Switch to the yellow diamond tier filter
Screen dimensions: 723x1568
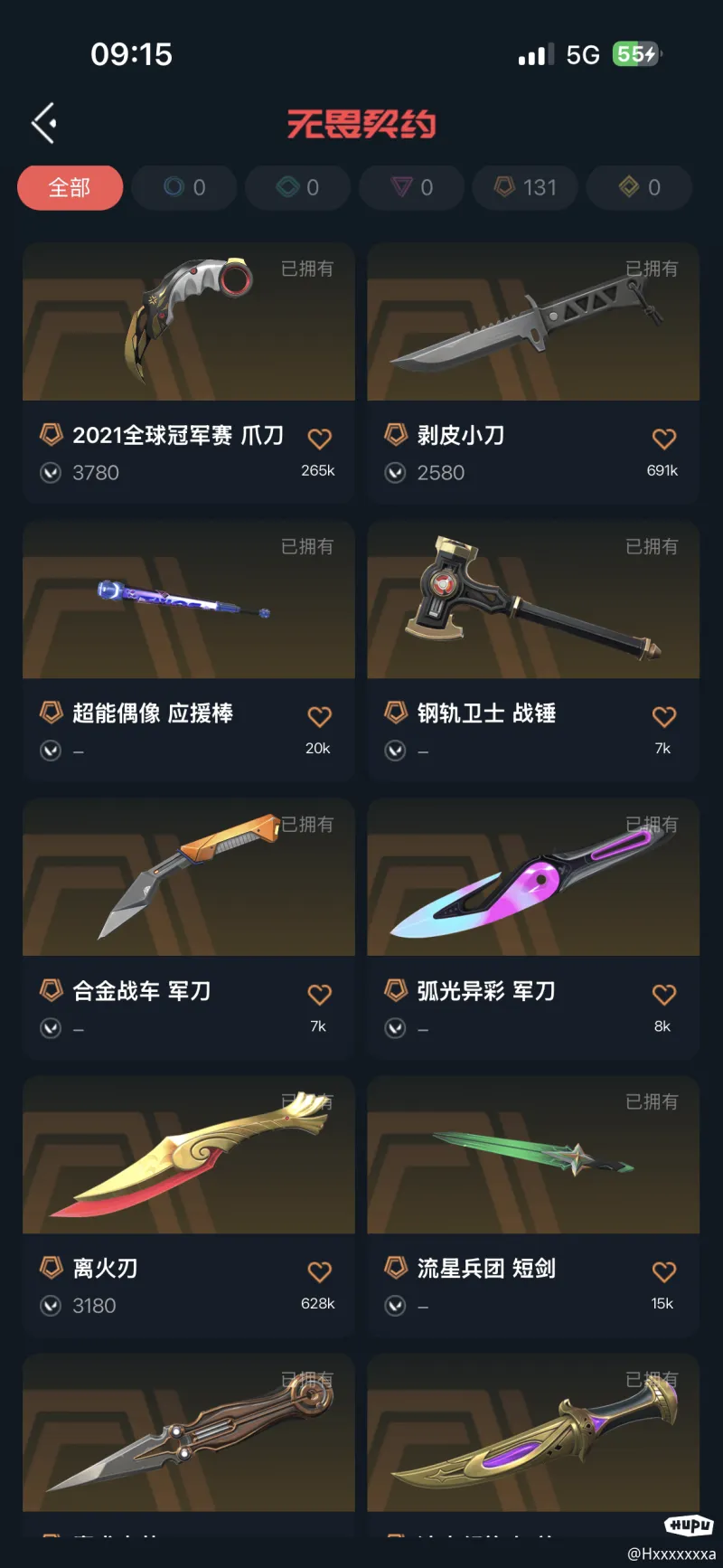[x=639, y=188]
